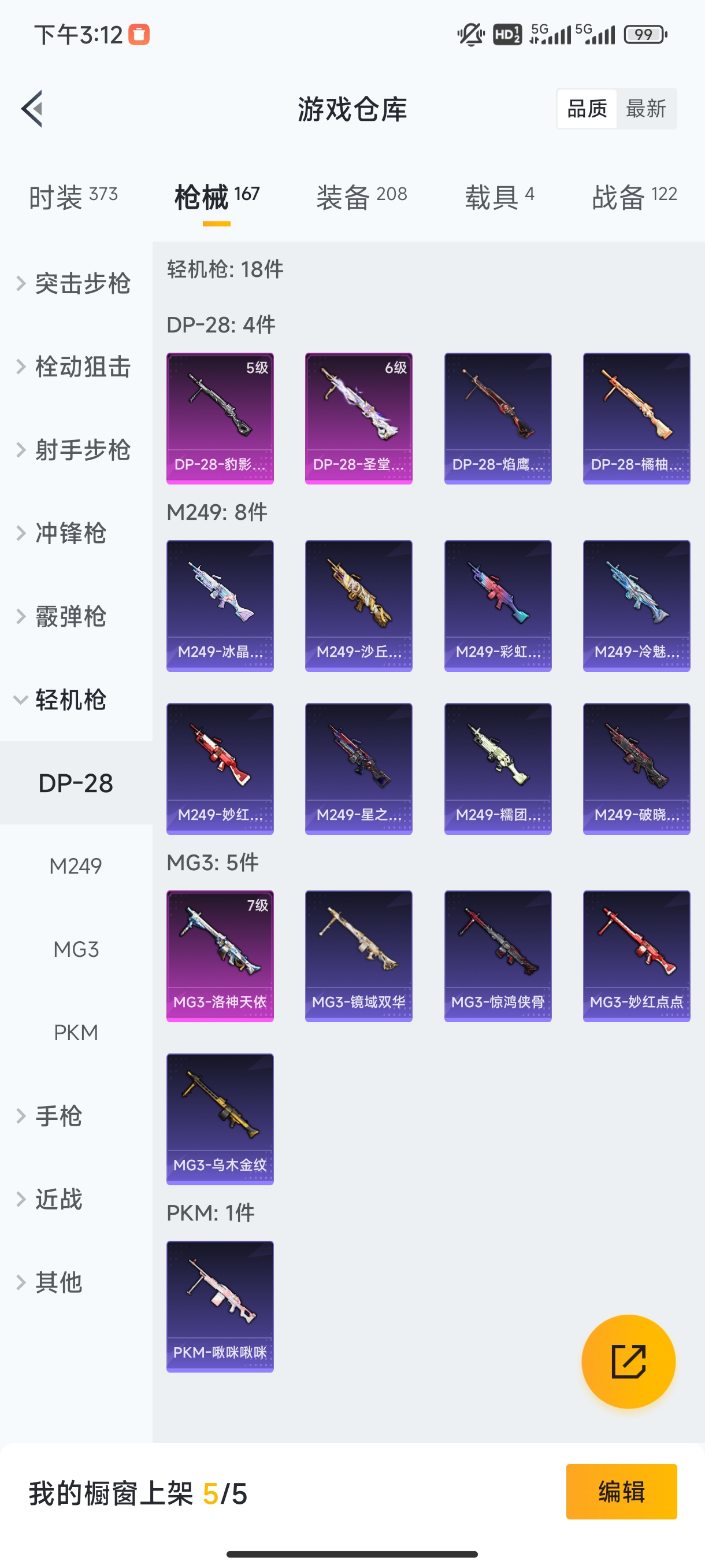Switch sorting to 最新 newest
Viewport: 705px width, 1568px height.
(x=647, y=108)
